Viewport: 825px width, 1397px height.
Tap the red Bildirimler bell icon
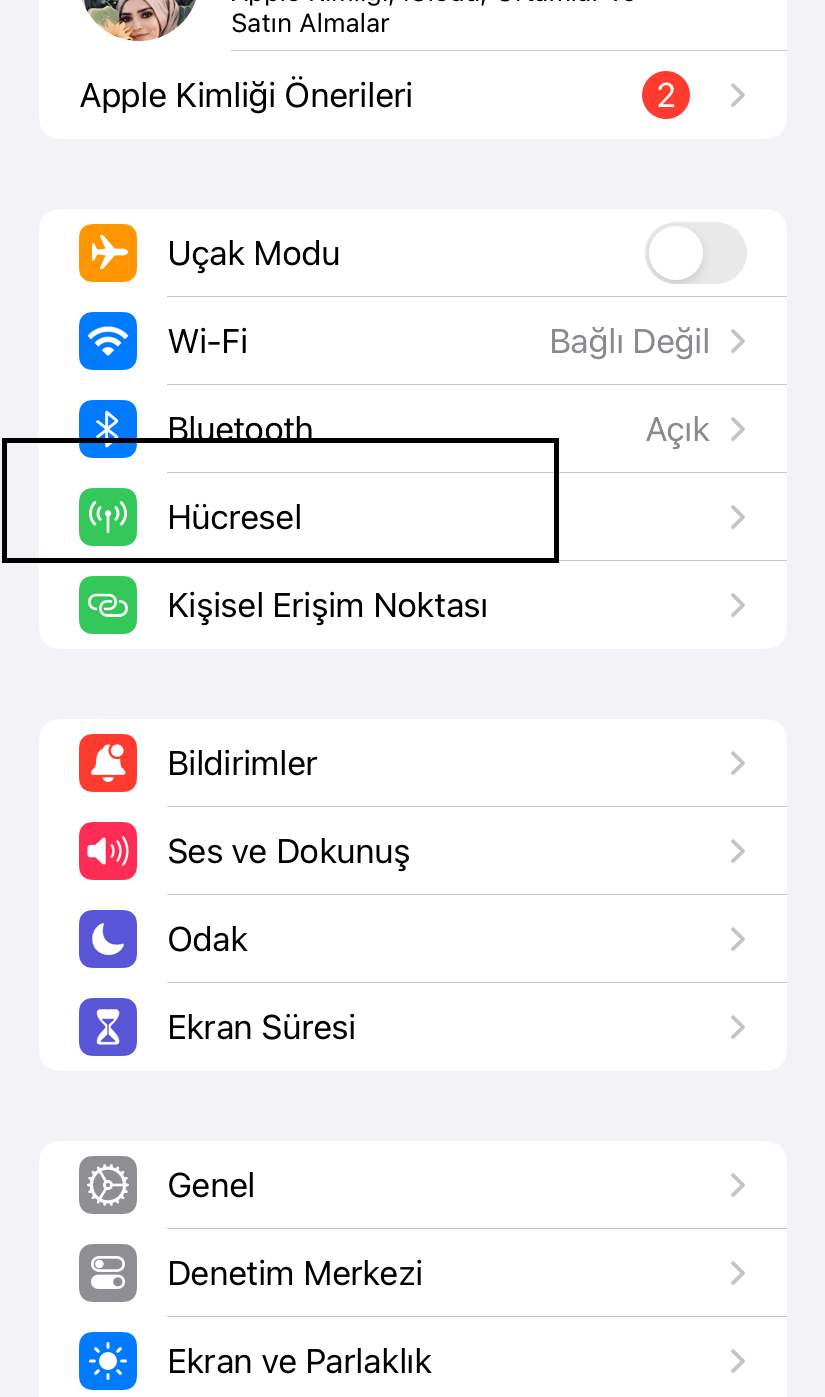tap(107, 762)
